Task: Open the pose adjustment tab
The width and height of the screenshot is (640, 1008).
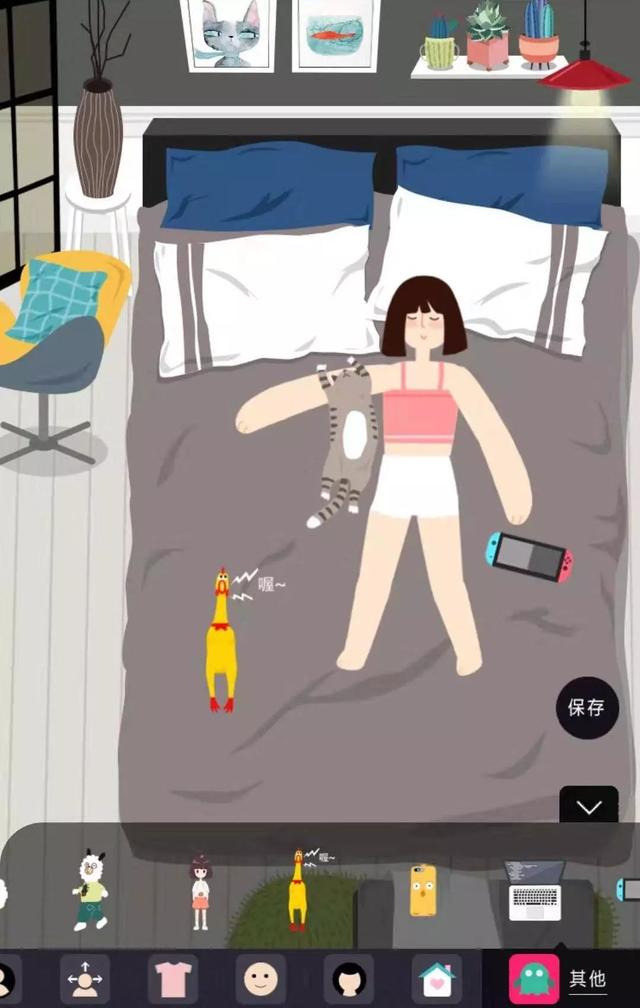Action: [x=85, y=979]
